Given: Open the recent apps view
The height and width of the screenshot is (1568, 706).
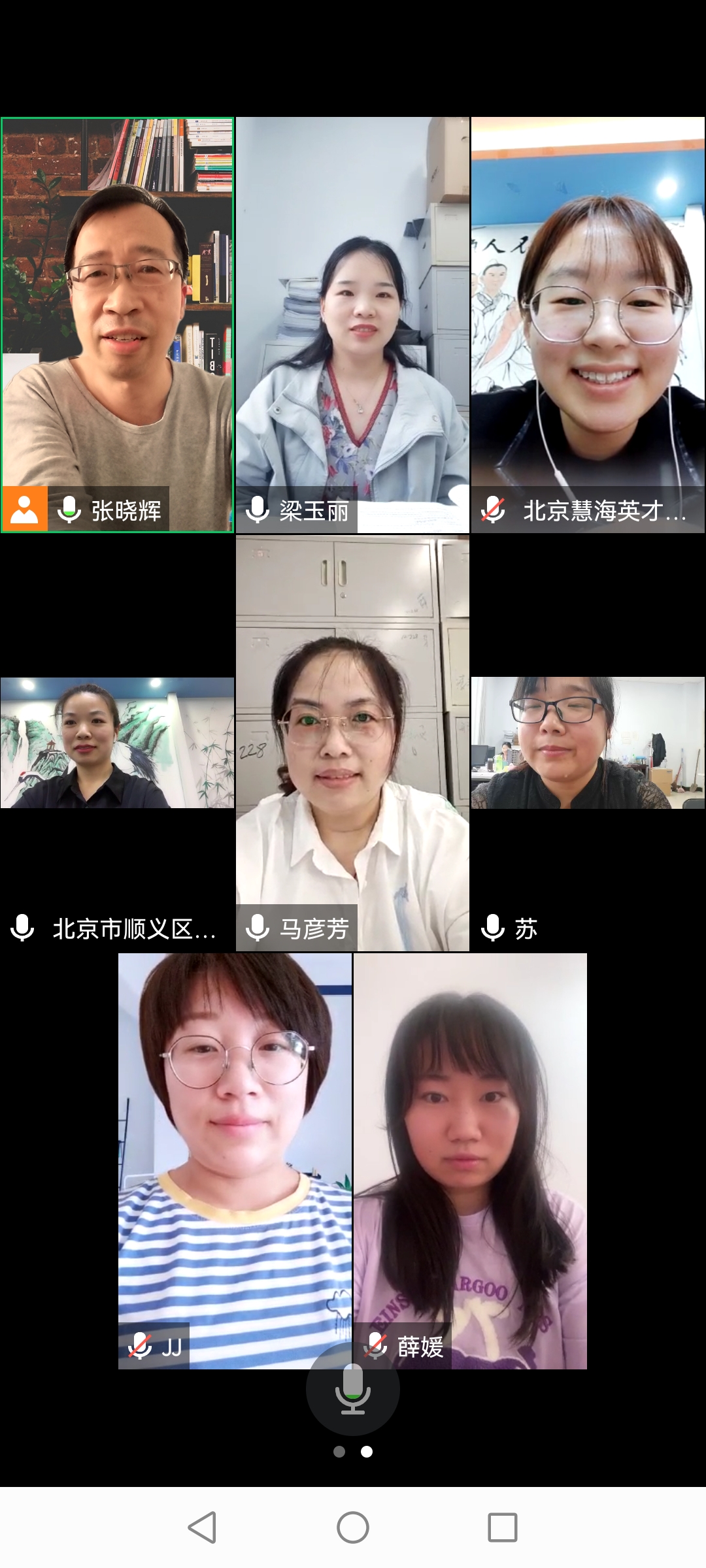Looking at the screenshot, I should coord(502,1527).
